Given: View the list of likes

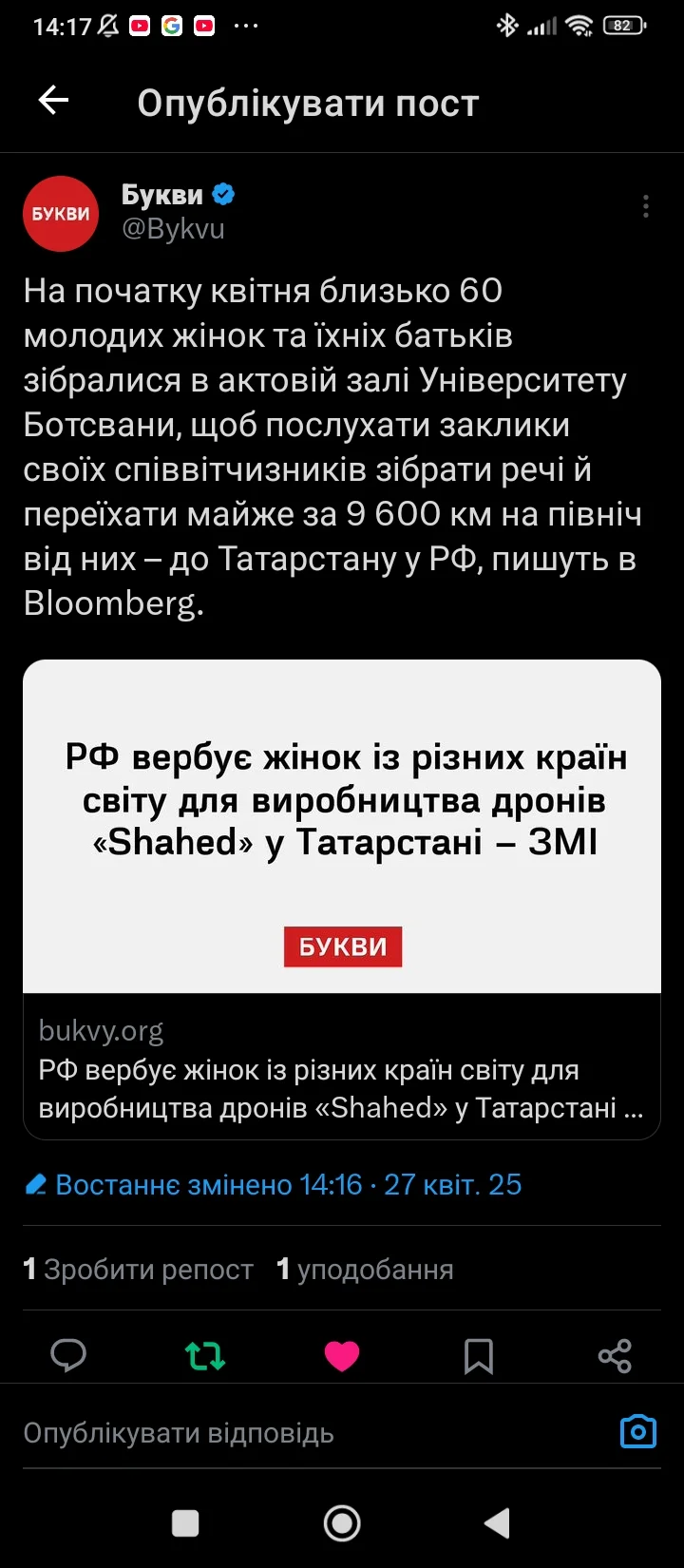Looking at the screenshot, I should point(365,1270).
